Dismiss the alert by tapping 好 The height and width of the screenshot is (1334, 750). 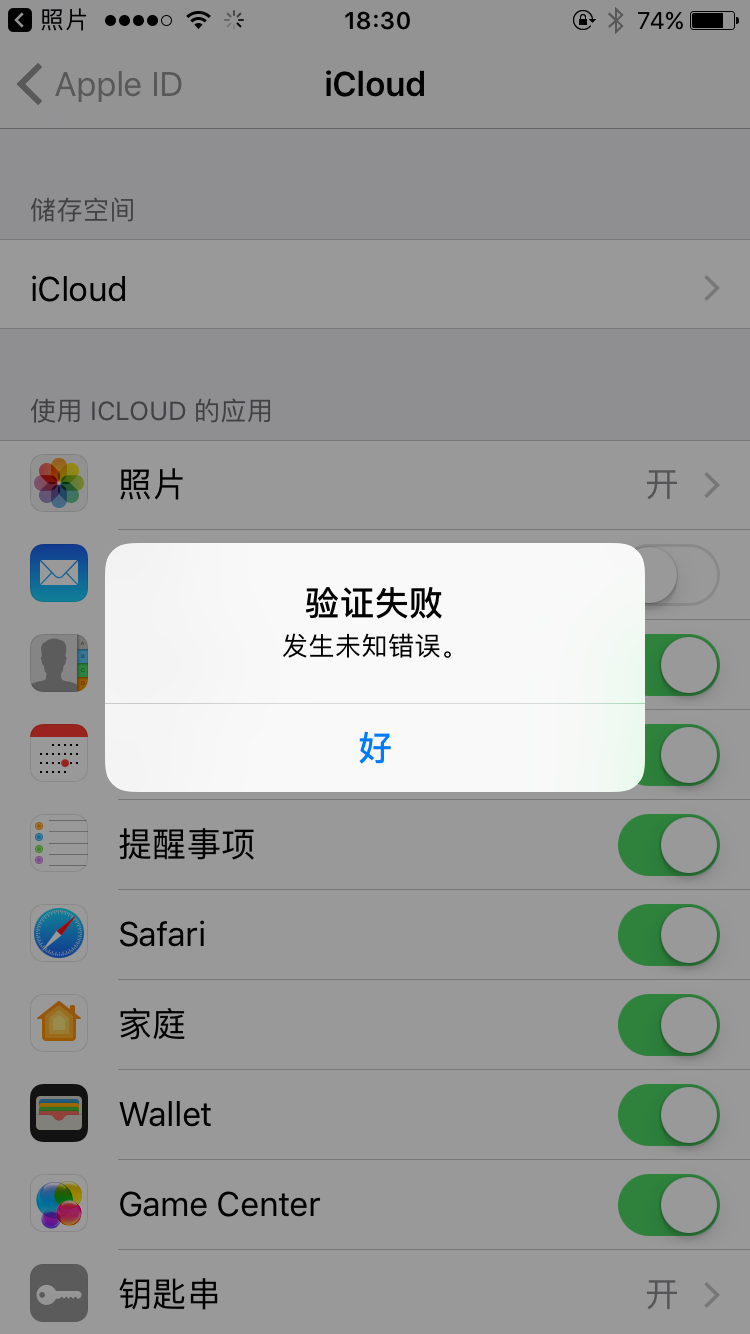coord(375,747)
